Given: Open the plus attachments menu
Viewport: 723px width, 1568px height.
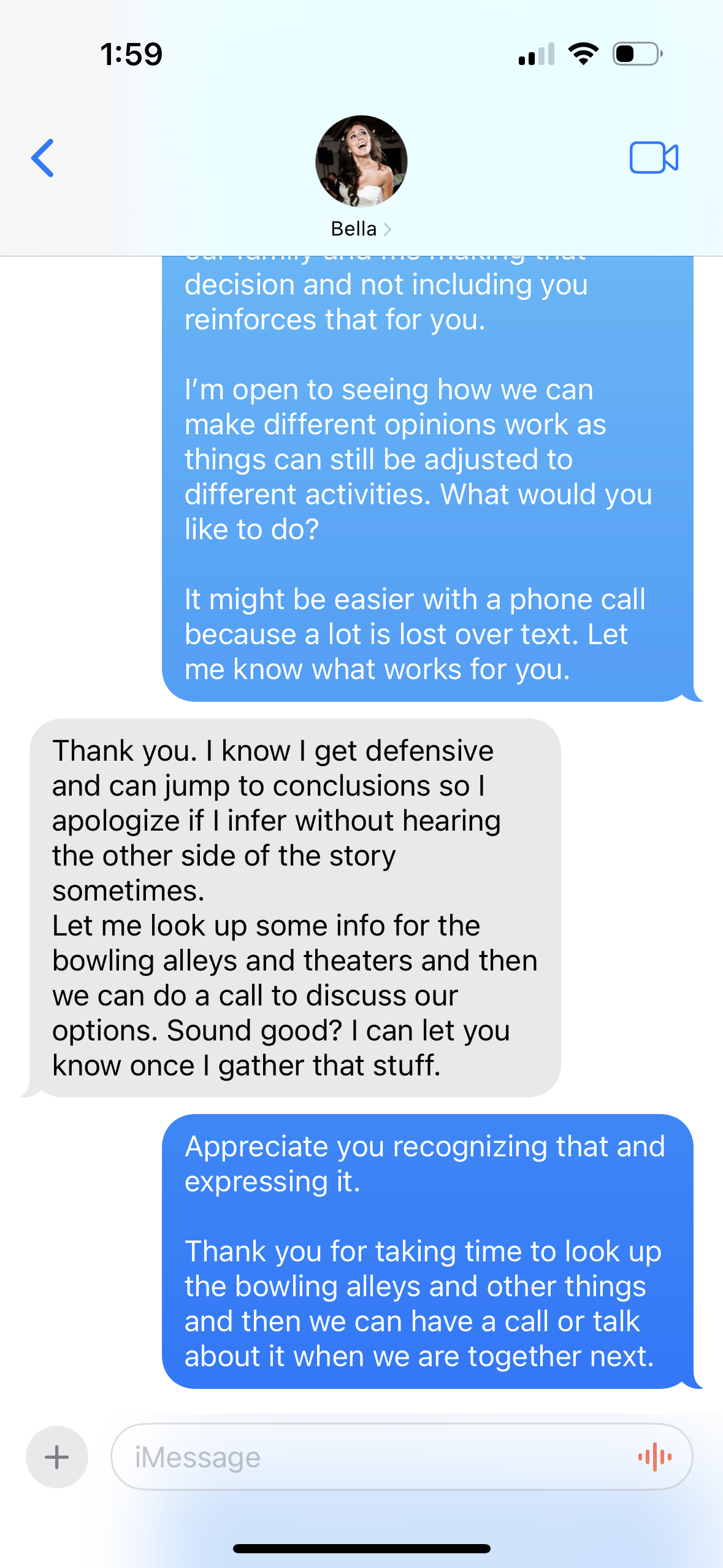Looking at the screenshot, I should (x=56, y=1456).
